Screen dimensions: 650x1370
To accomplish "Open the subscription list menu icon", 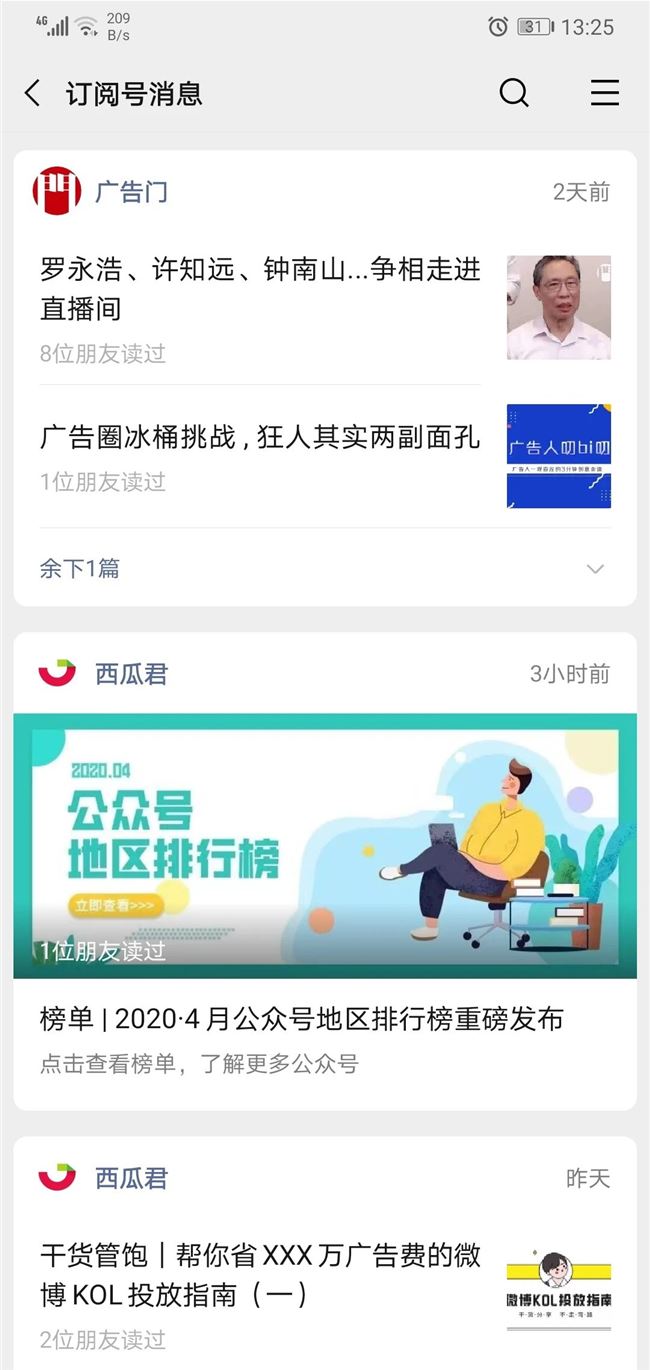I will click(604, 93).
